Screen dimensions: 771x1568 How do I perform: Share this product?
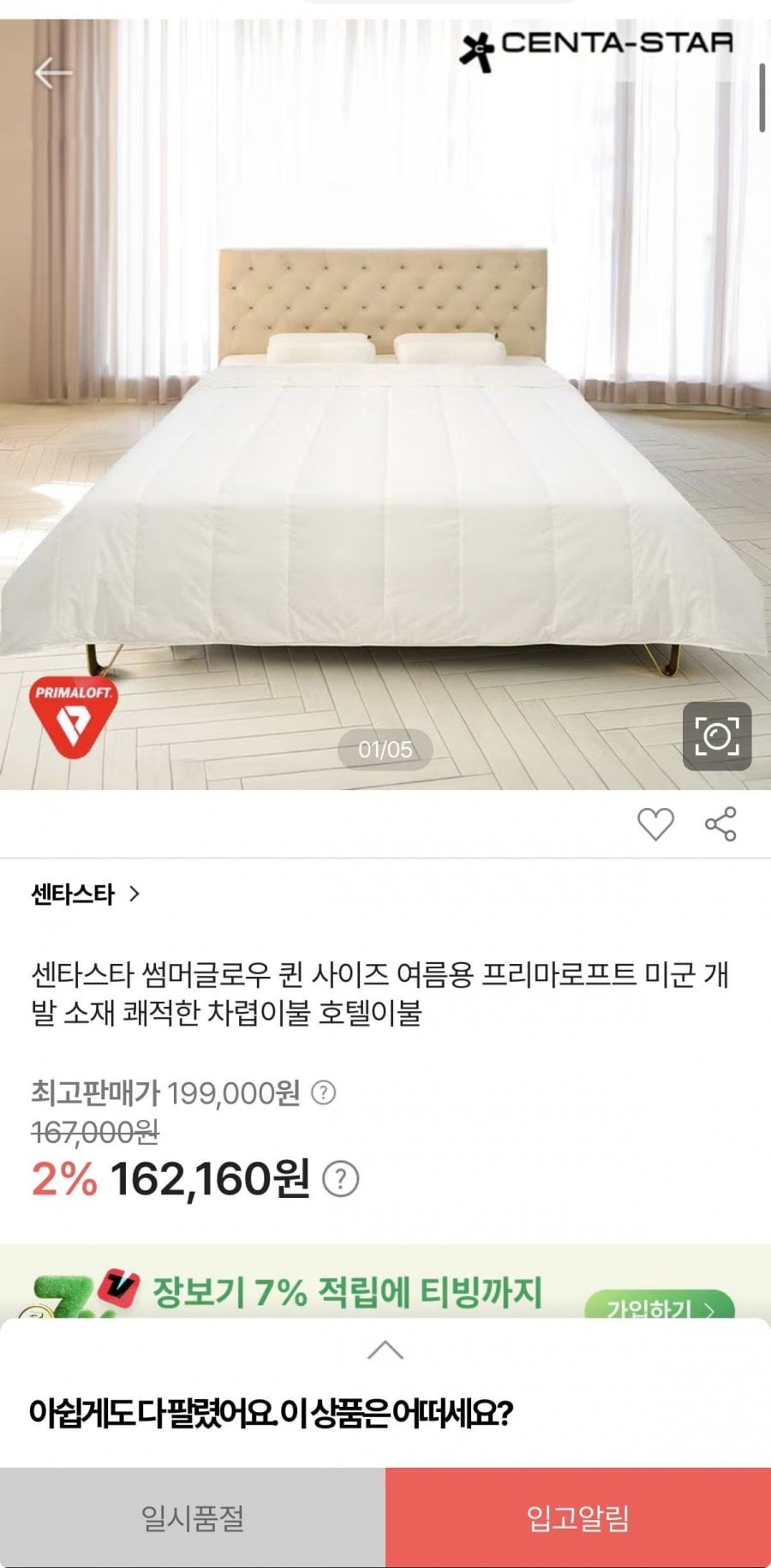pos(720,824)
